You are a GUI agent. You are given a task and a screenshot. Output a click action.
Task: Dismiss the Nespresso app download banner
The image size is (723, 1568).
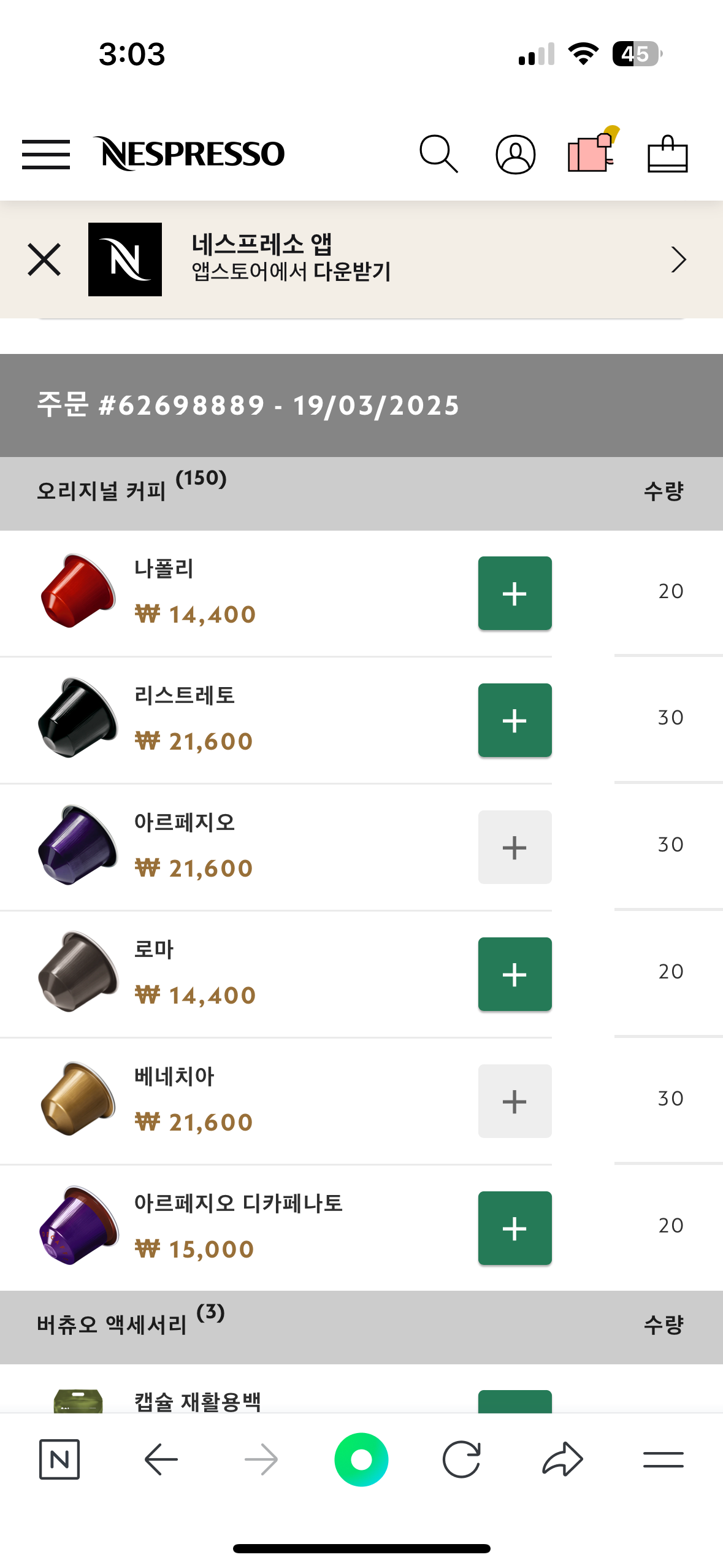(44, 259)
